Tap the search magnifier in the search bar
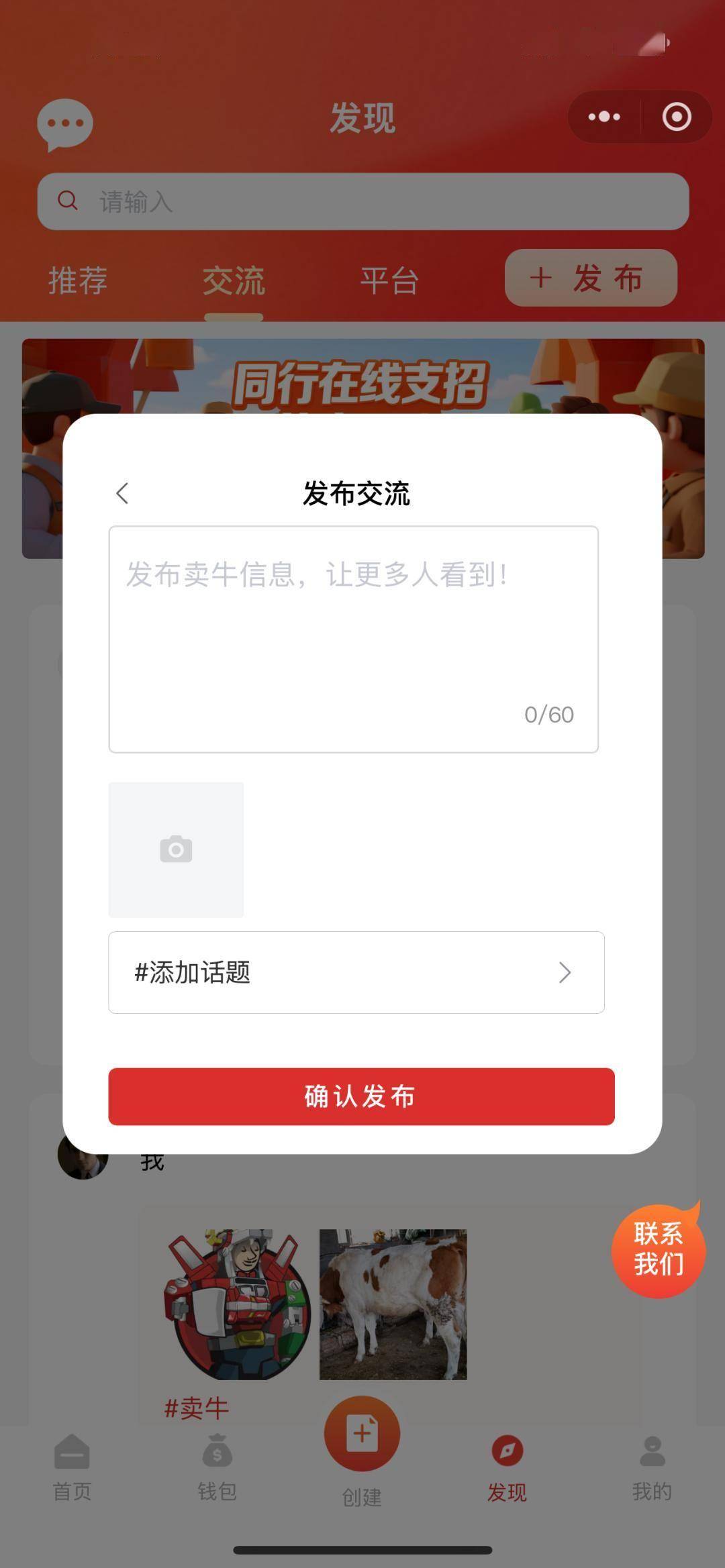The image size is (725, 1568). (67, 201)
